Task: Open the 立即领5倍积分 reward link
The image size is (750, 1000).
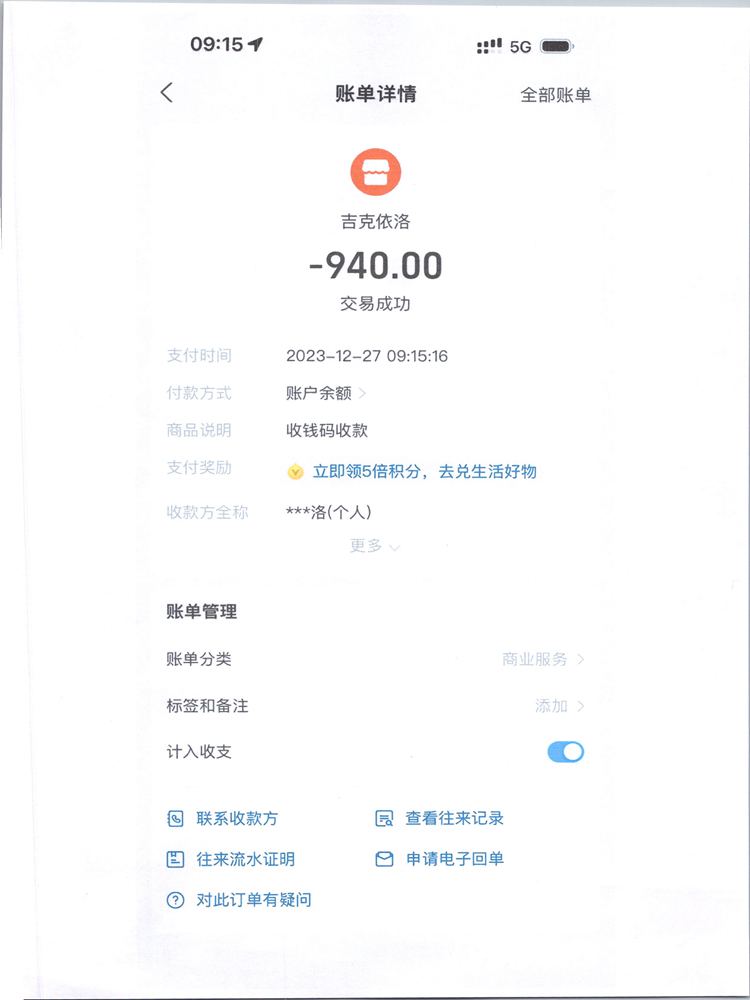Action: tap(424, 471)
